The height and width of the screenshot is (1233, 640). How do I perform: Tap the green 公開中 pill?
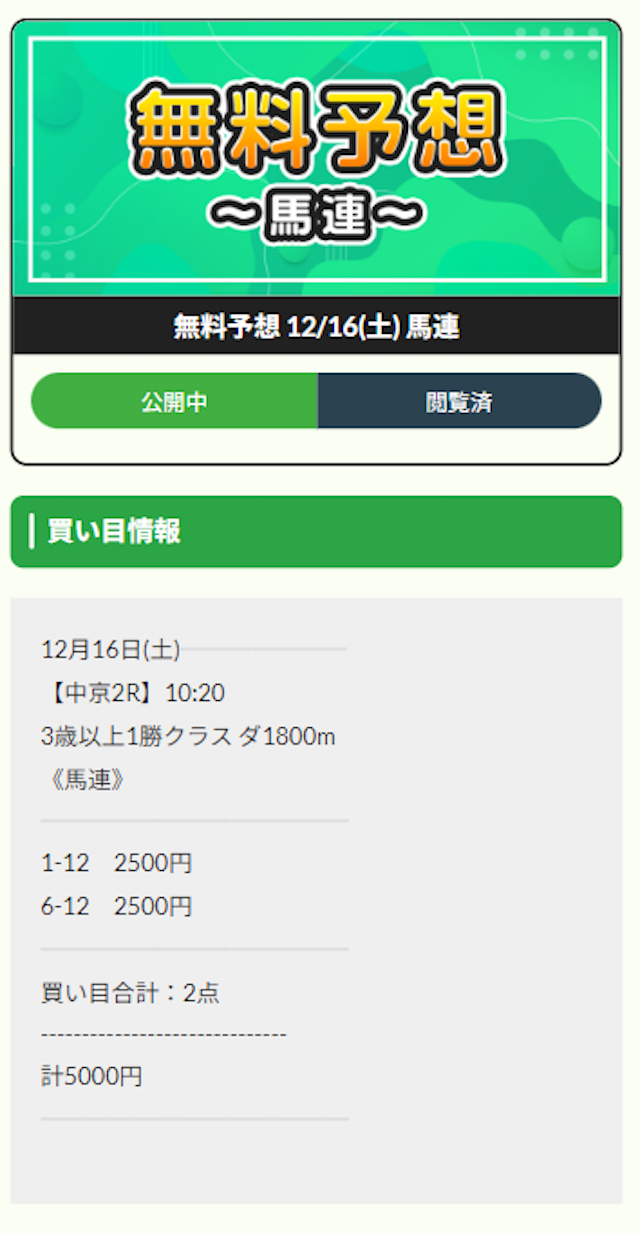[175, 402]
